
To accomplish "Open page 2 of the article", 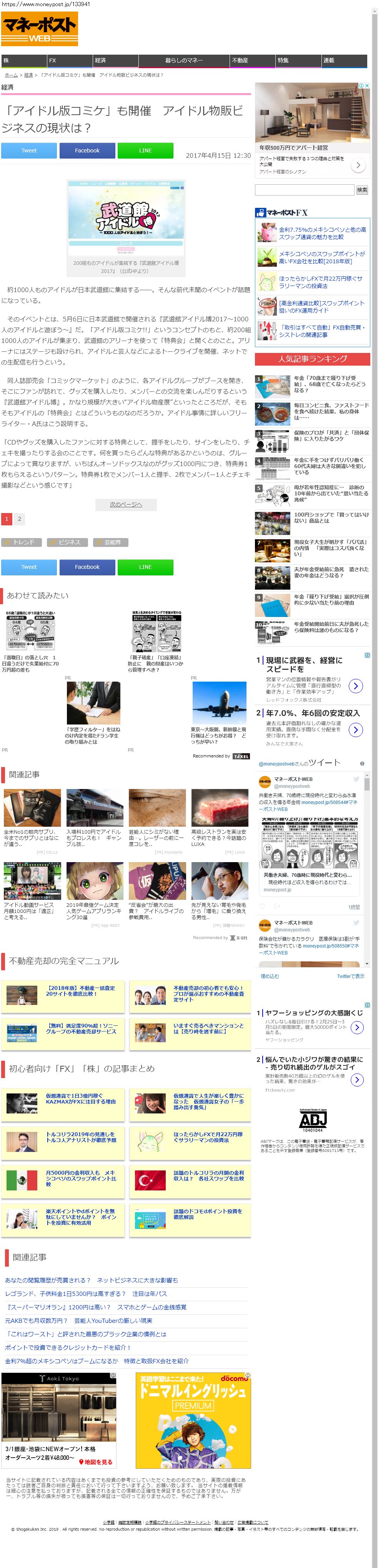I will point(20,518).
